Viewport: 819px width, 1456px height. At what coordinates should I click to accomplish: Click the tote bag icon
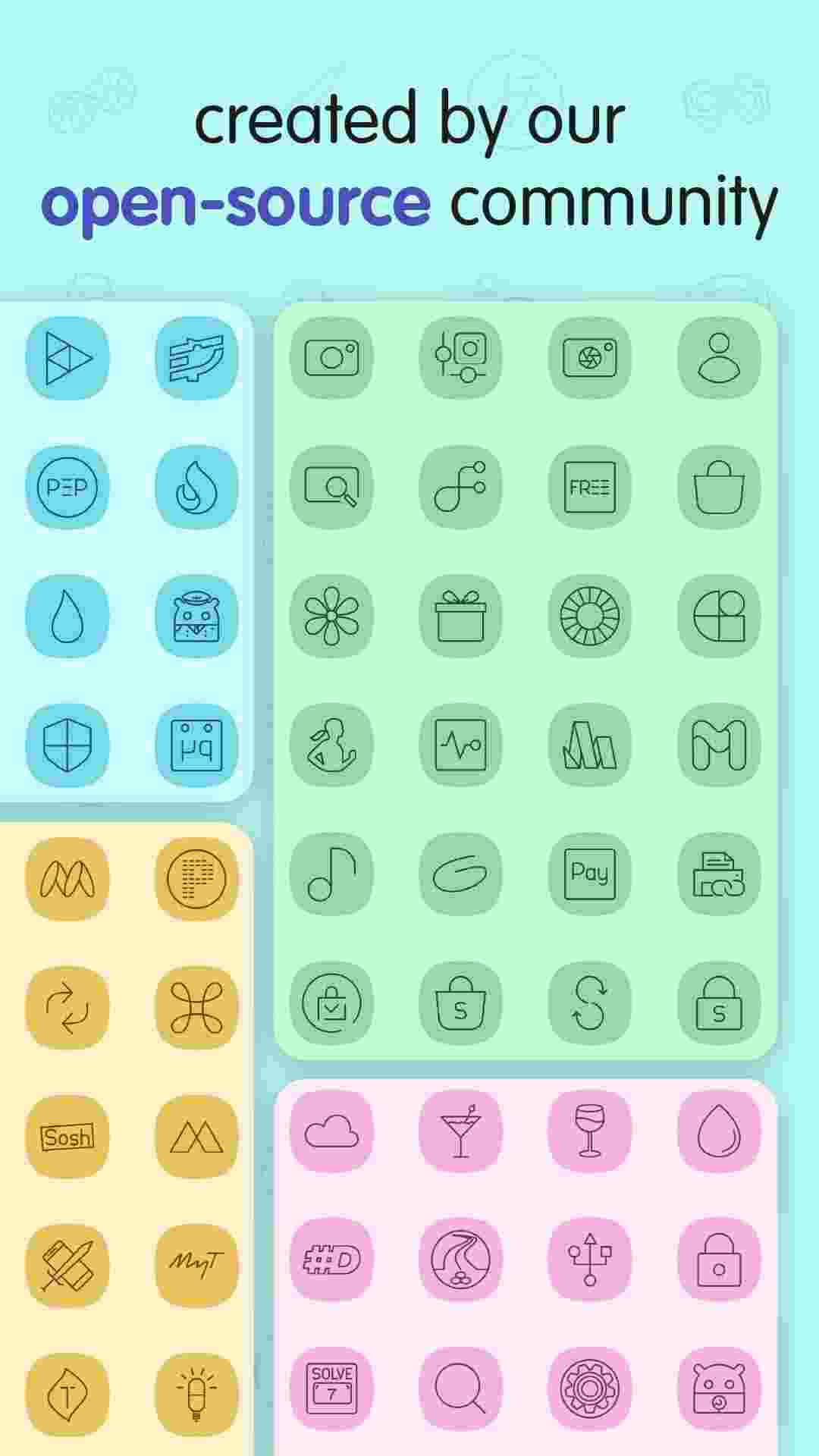[x=719, y=488]
